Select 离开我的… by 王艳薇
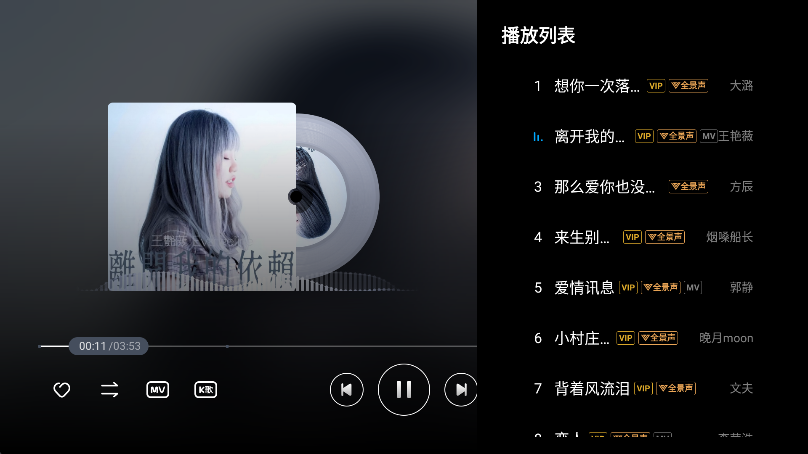Viewport: 808px width, 454px height. click(590, 136)
